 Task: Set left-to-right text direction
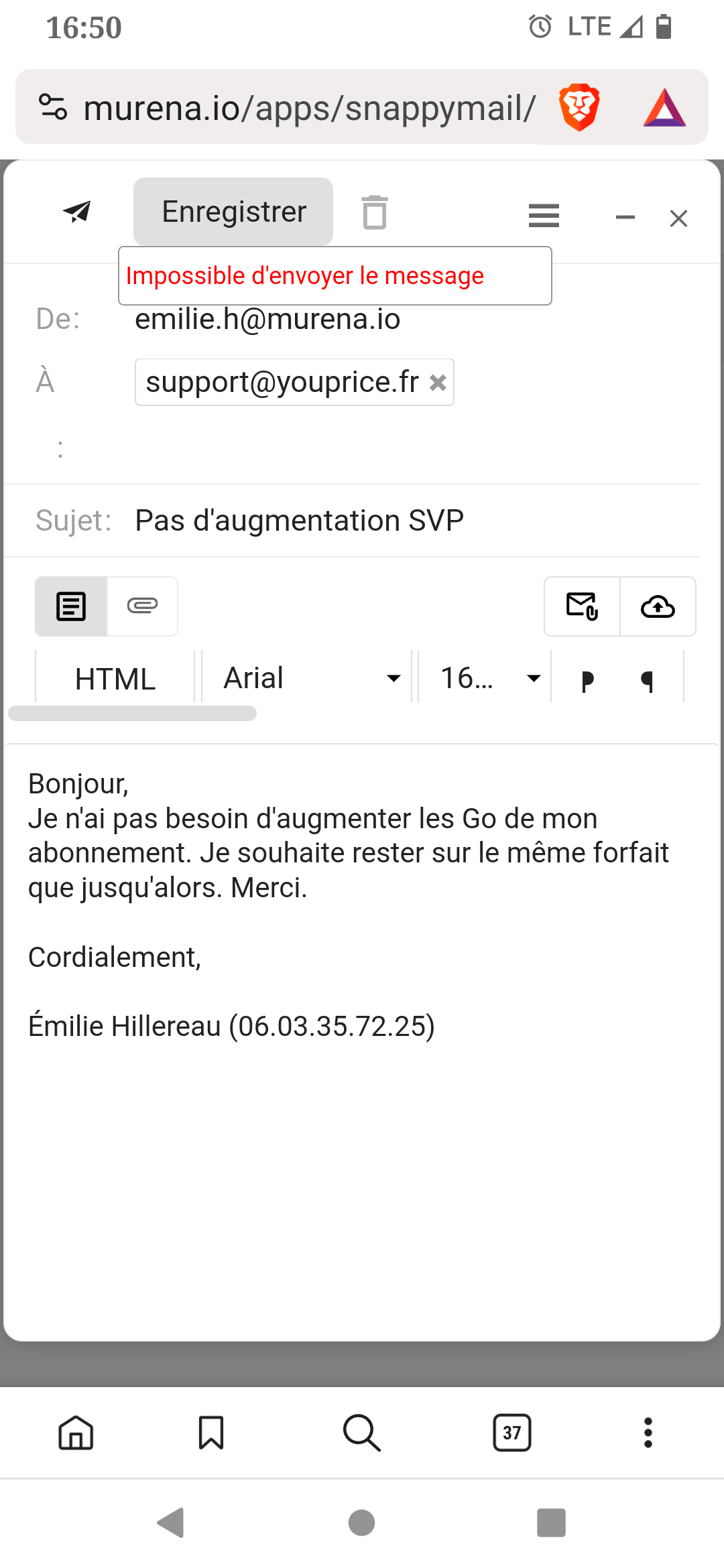click(x=587, y=680)
